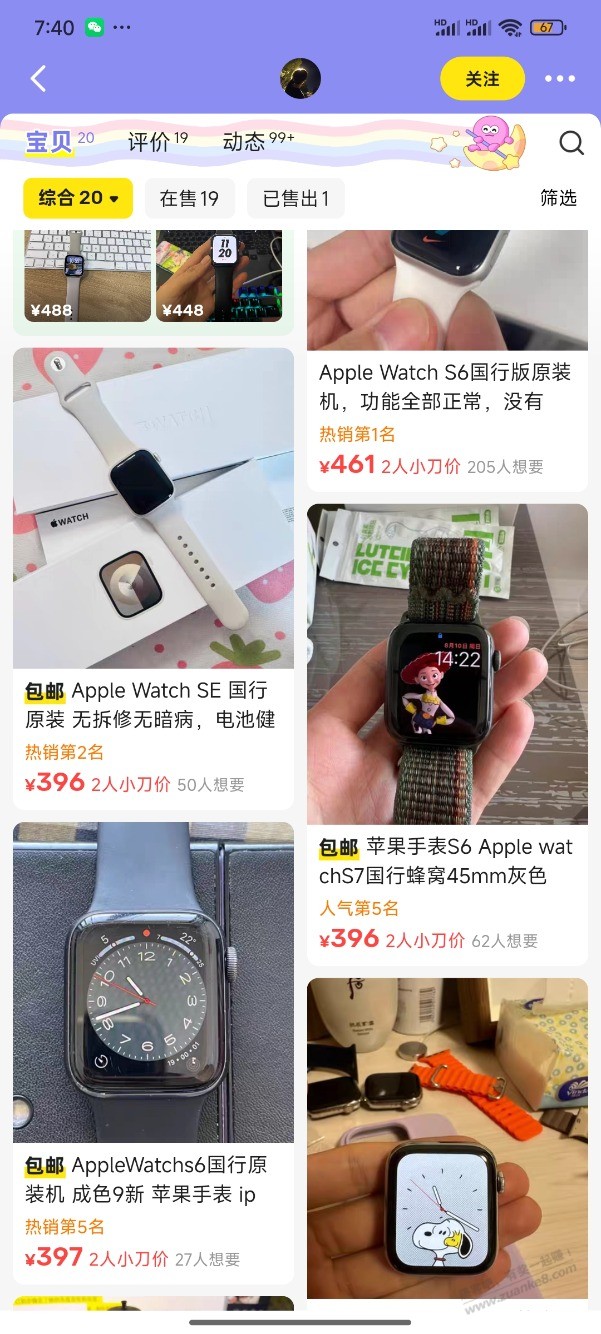This screenshot has height=1334, width=601.
Task: Open the ¥448 watch listing
Action: [218, 276]
